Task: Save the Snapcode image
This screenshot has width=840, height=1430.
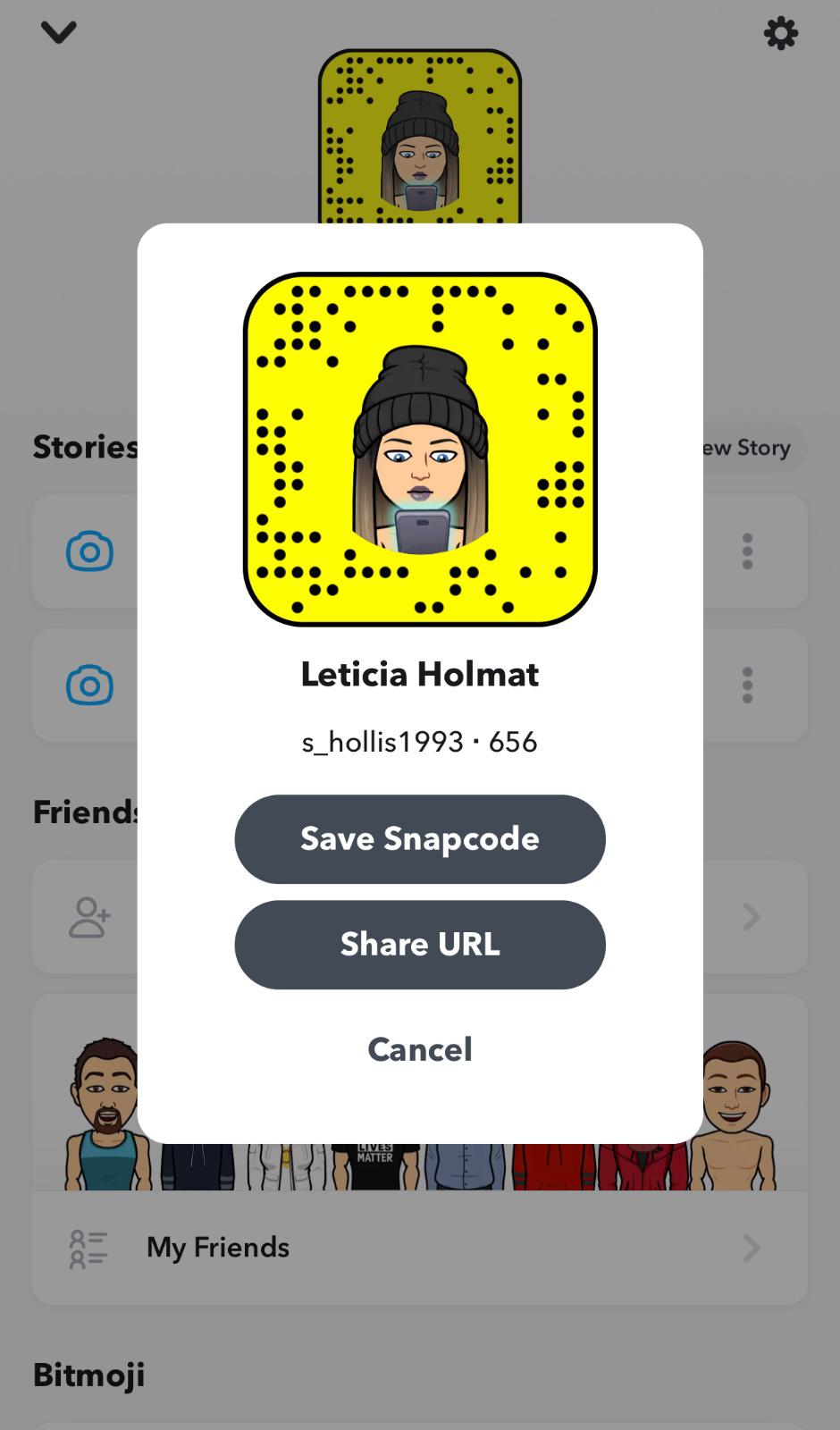Action: click(x=420, y=839)
